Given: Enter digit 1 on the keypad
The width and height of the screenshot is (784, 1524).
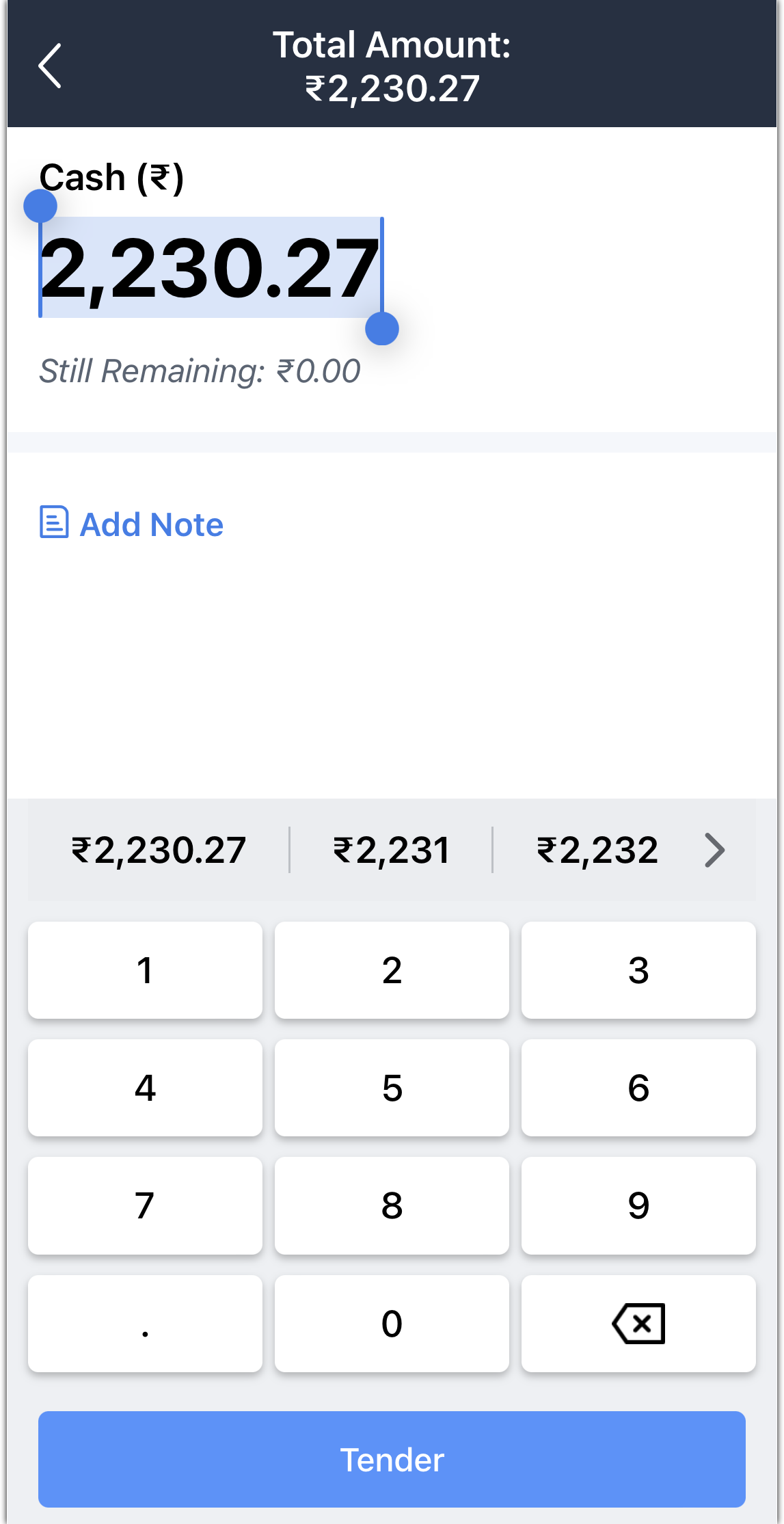Looking at the screenshot, I should tap(145, 970).
